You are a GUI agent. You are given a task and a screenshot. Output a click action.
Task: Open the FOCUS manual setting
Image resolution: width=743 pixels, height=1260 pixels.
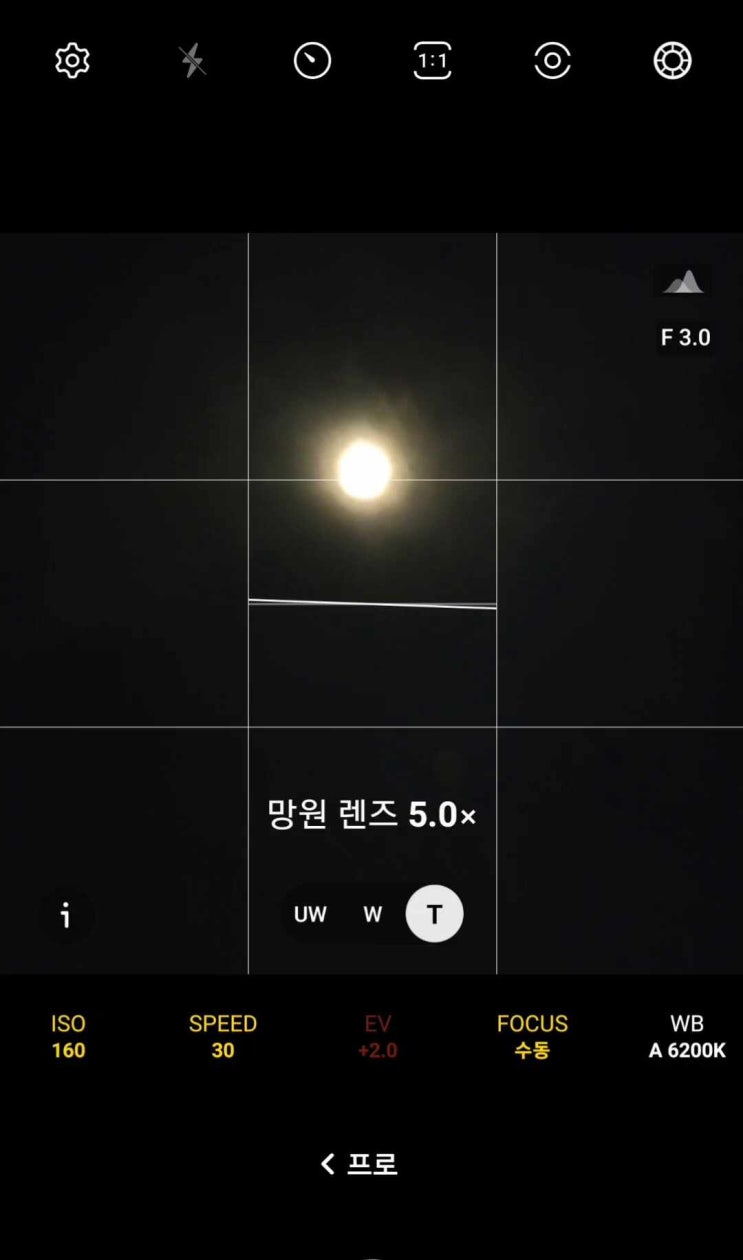(532, 1036)
